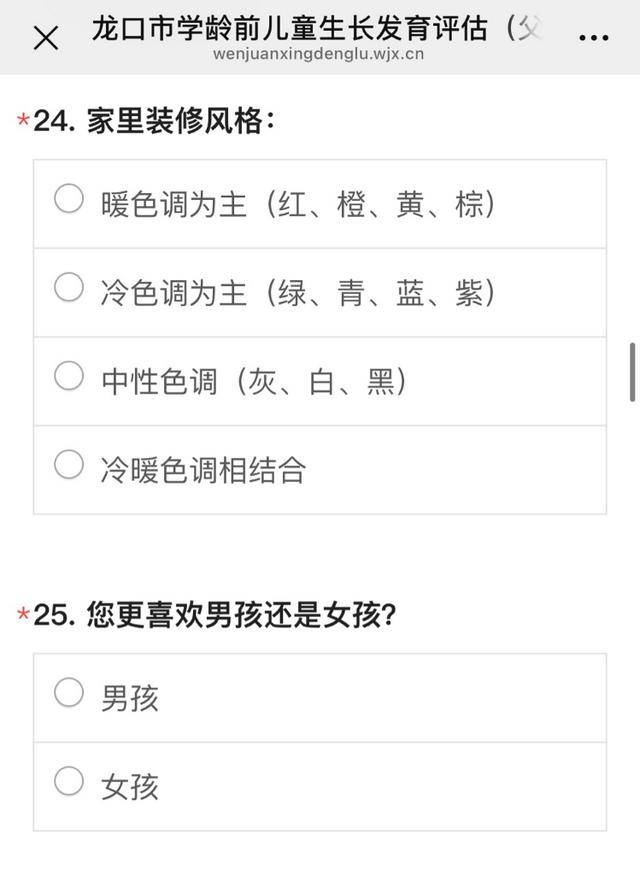
Task: Choose 男孩 for question 25
Action: (x=69, y=693)
